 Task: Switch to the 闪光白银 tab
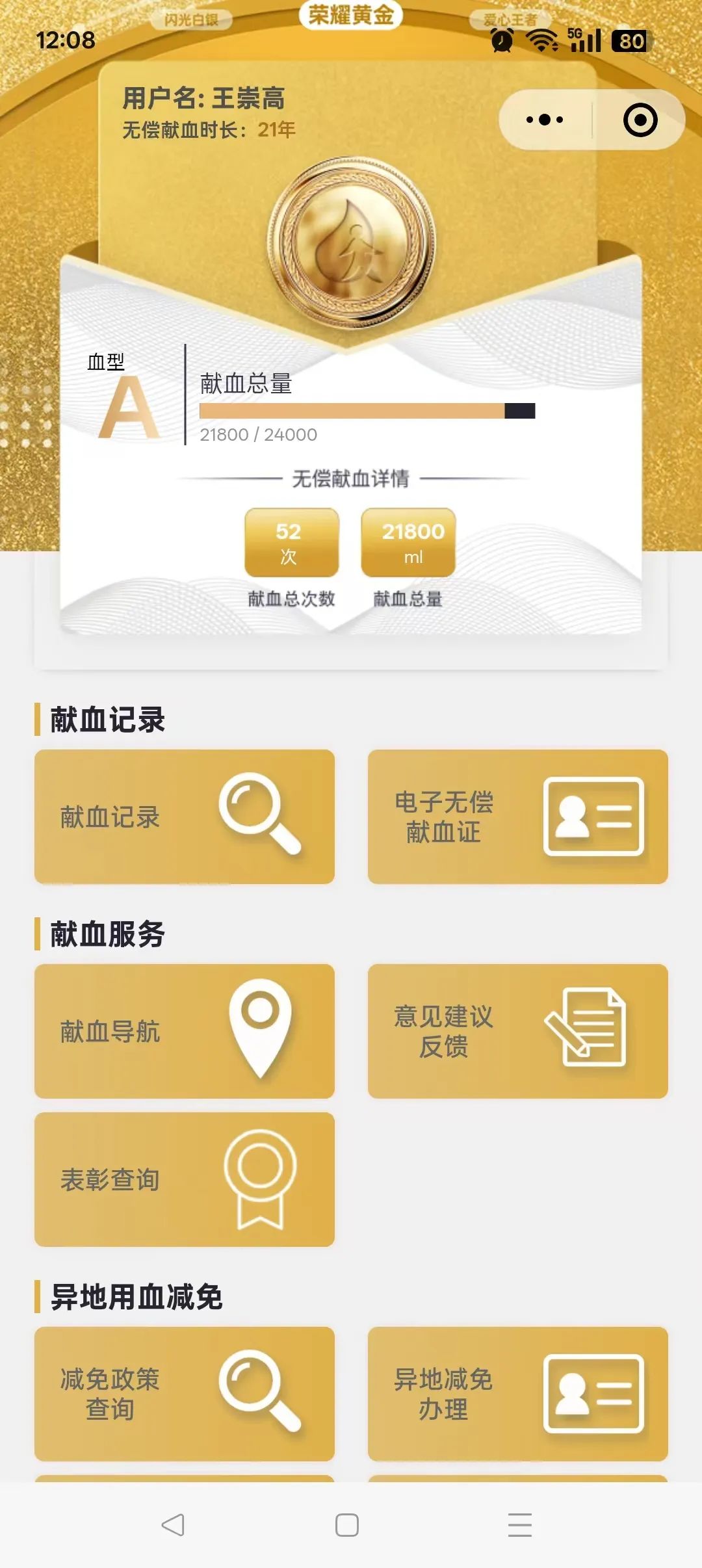coord(191,20)
